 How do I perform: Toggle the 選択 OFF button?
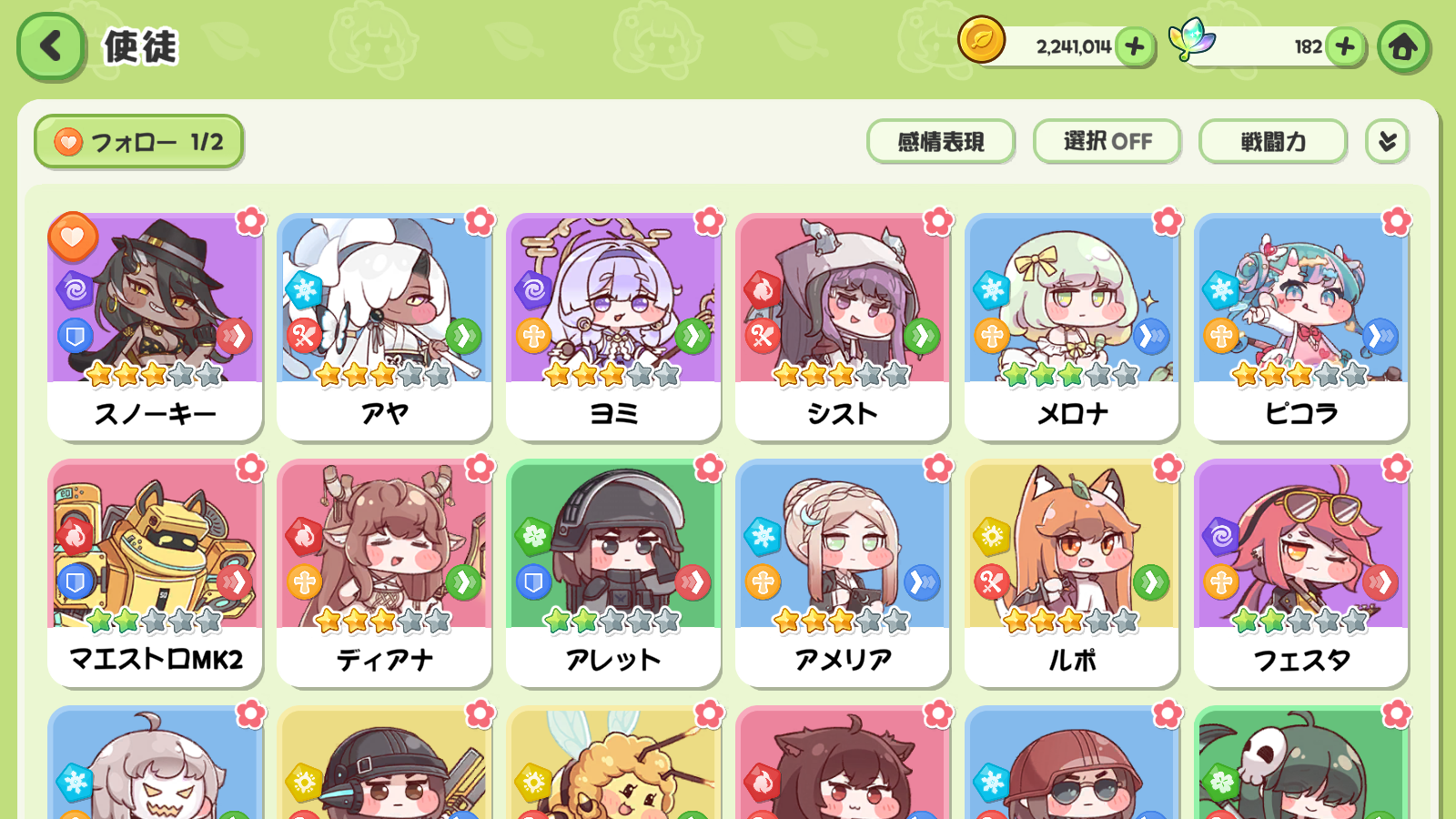coord(1107,142)
